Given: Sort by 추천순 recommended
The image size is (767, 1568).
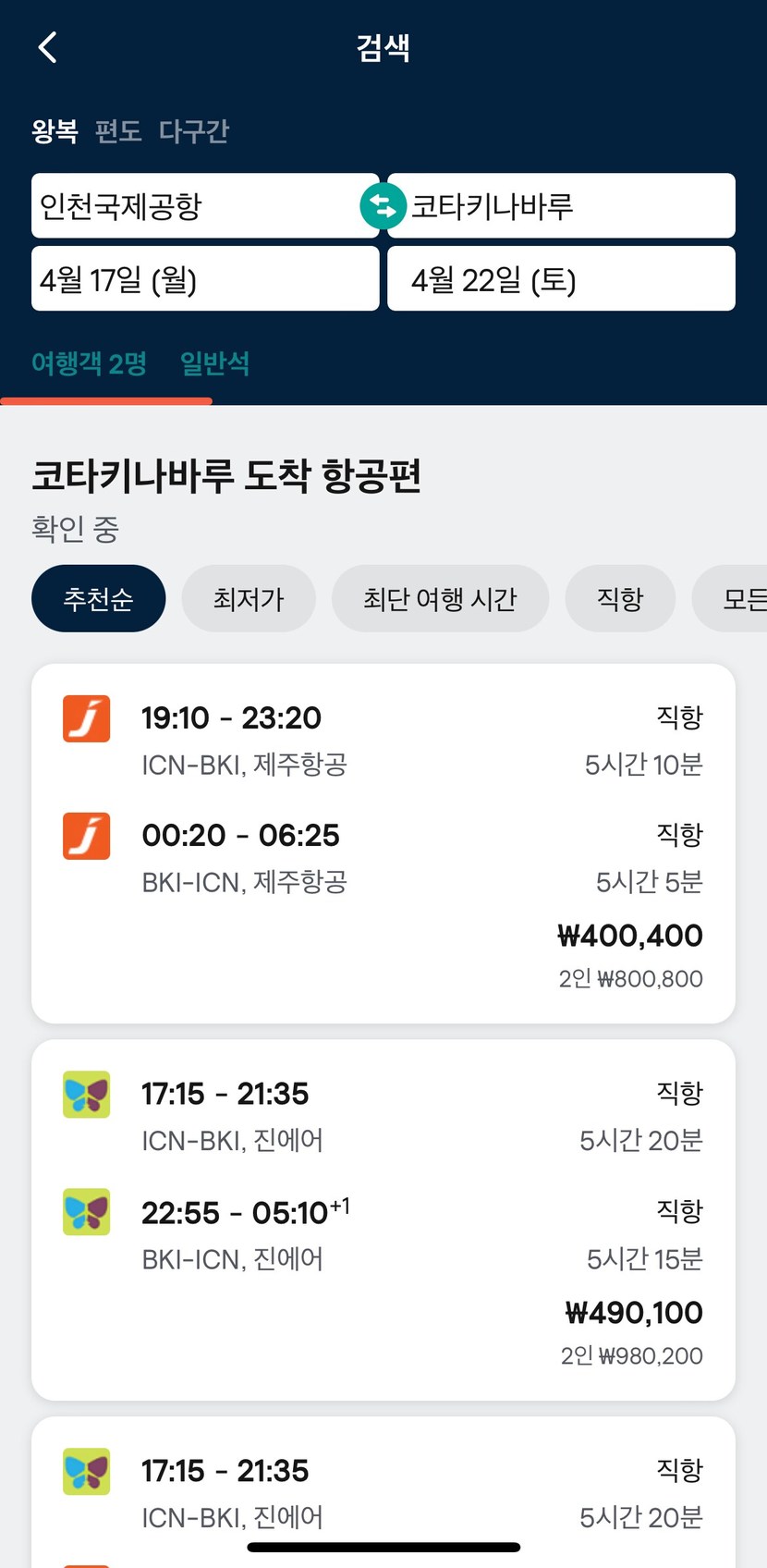Looking at the screenshot, I should [99, 598].
